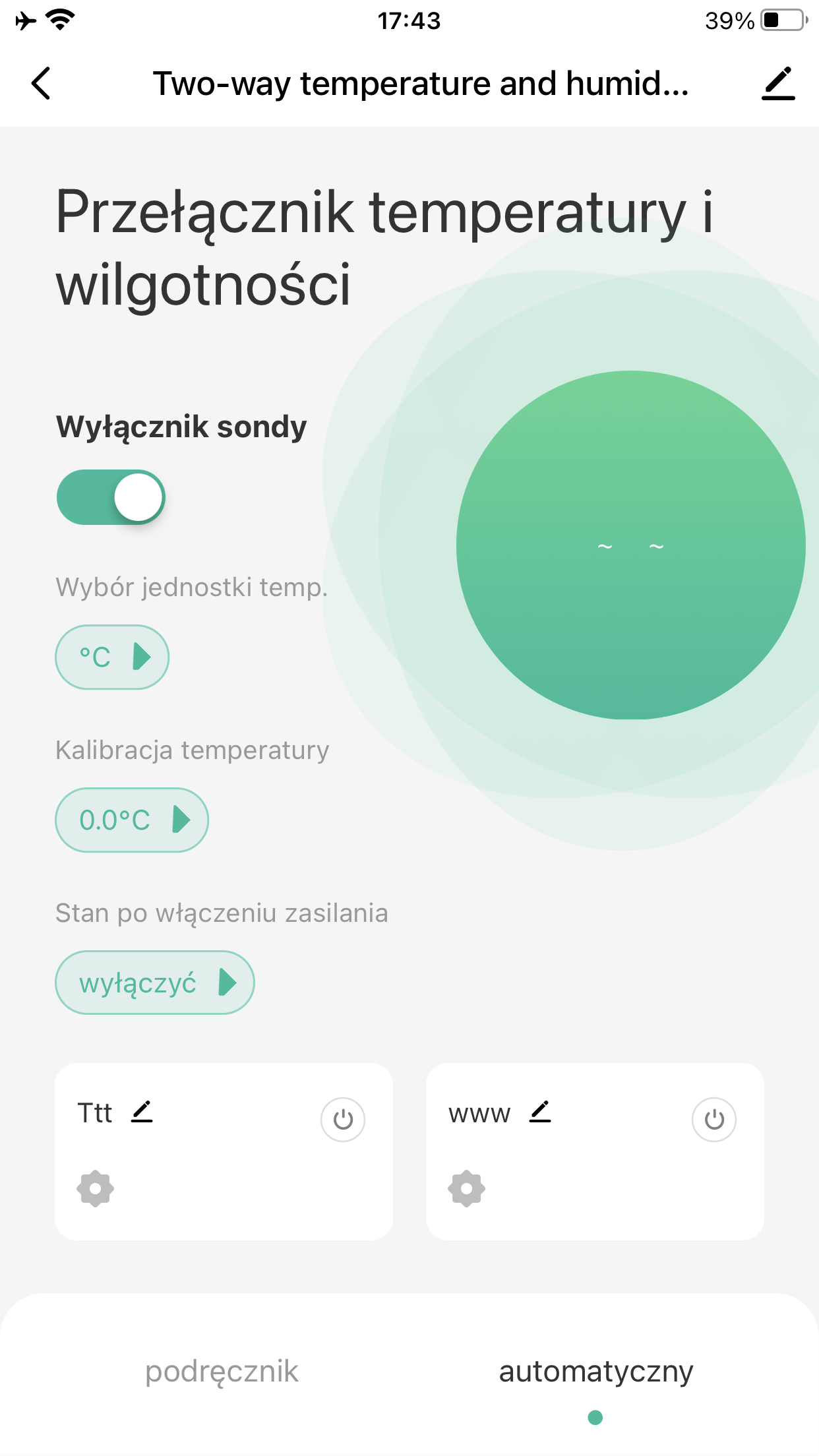Open settings gear on the Ttt card

click(x=96, y=1188)
